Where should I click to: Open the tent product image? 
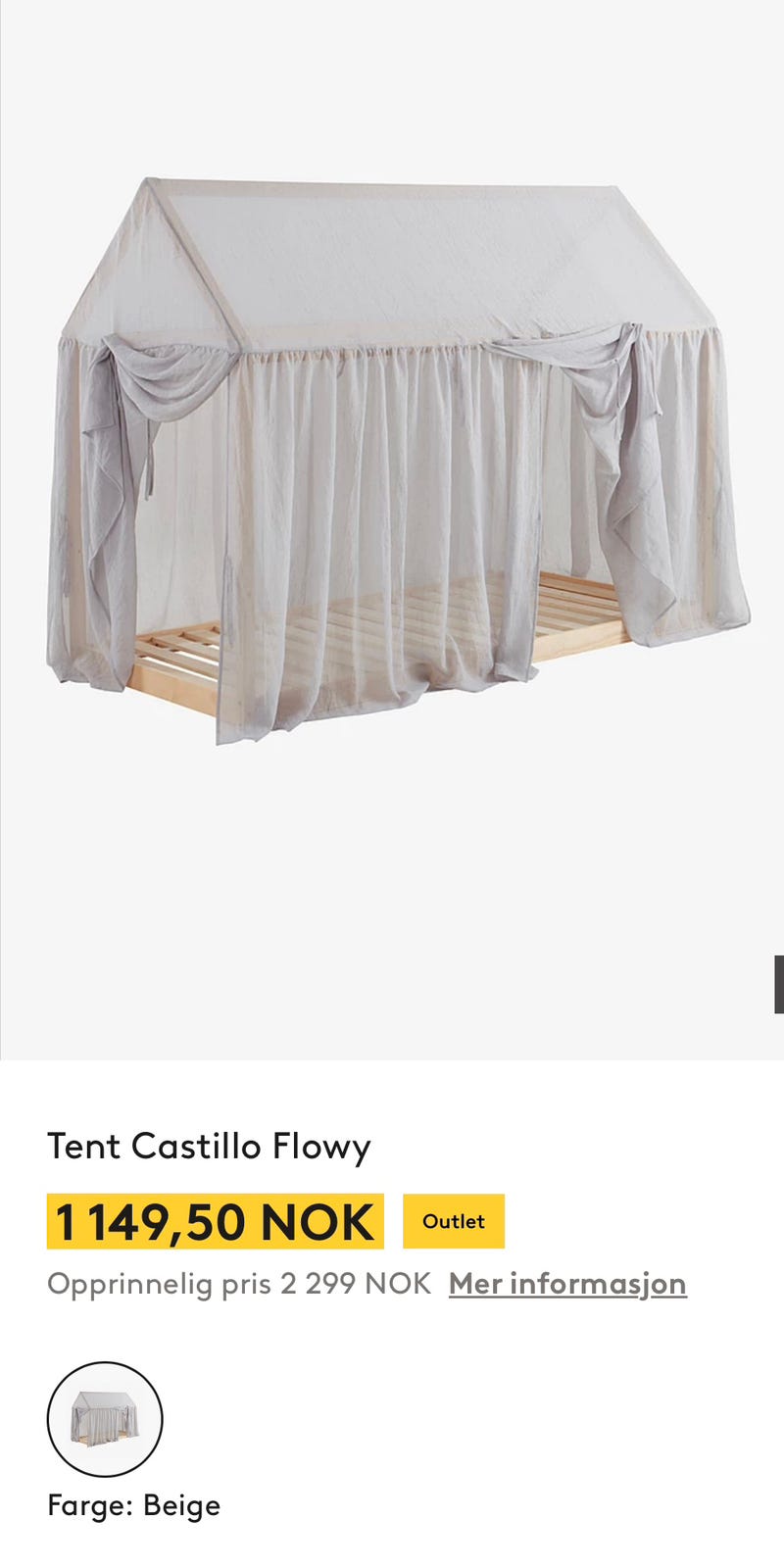(x=392, y=529)
